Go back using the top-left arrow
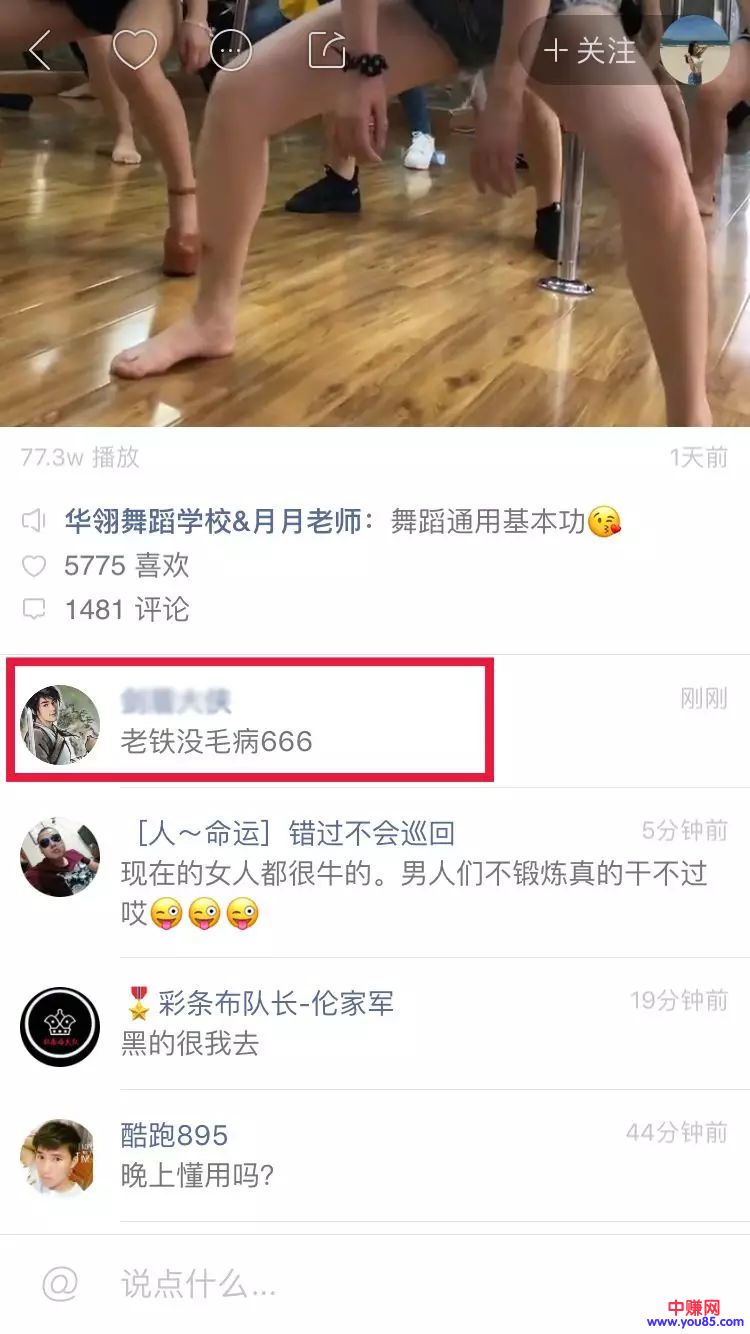Image resolution: width=750 pixels, height=1334 pixels. click(x=40, y=50)
